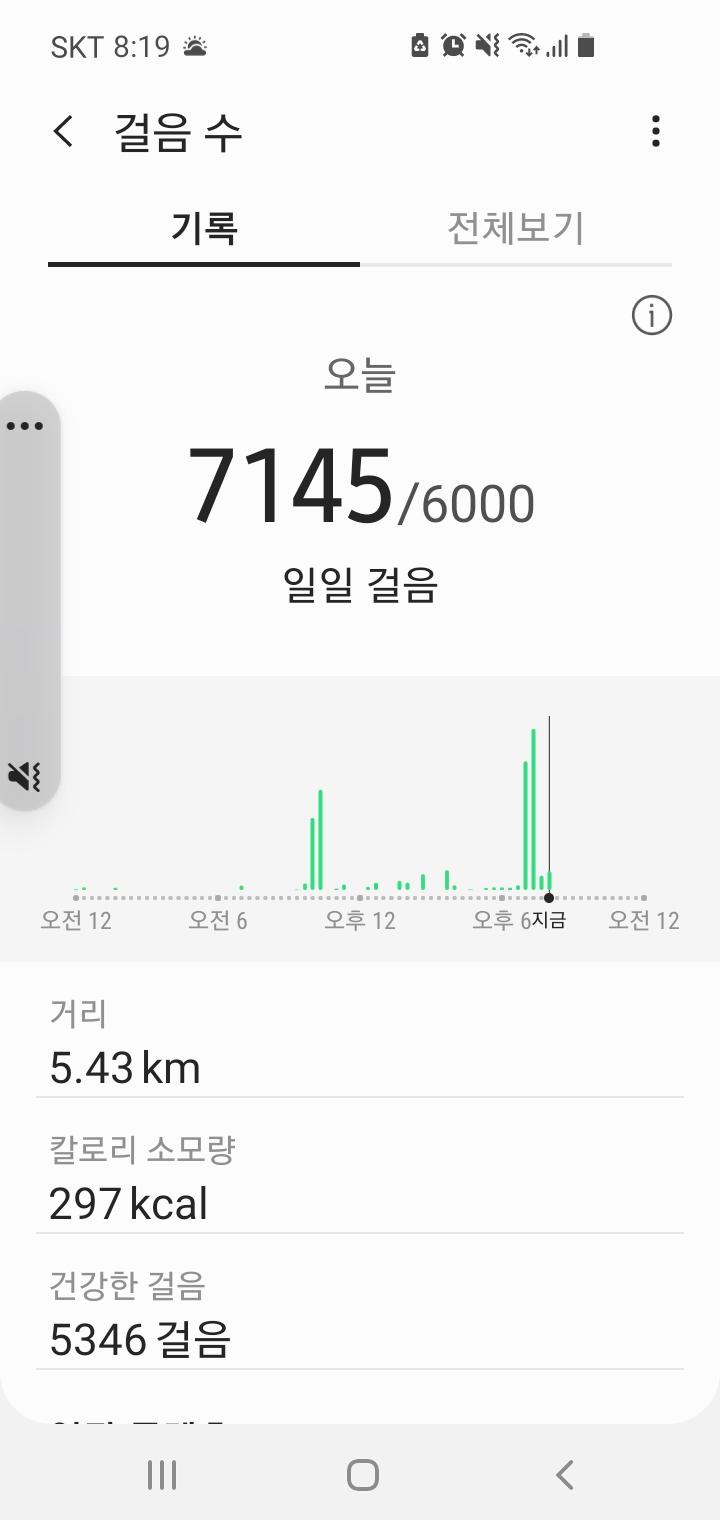
Task: Switch to the 전체보기 tab
Action: (515, 229)
